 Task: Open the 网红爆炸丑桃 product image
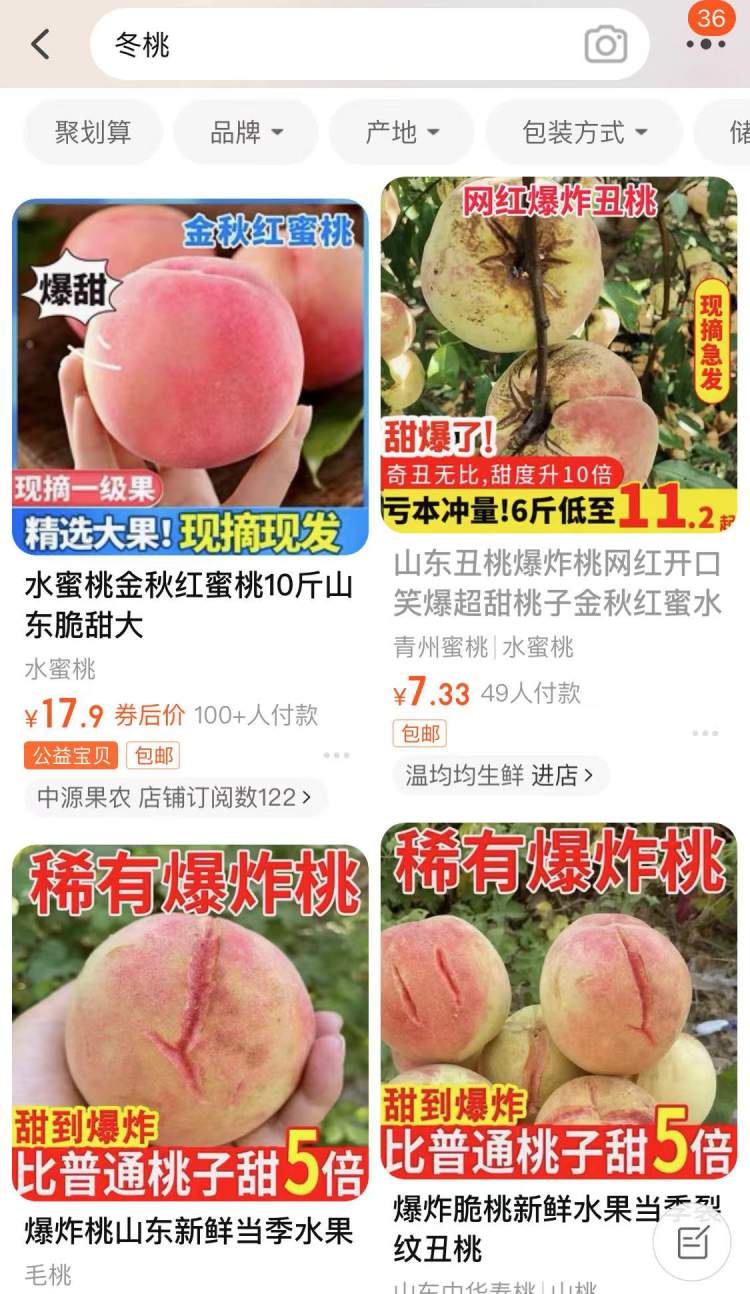pyautogui.click(x=559, y=355)
